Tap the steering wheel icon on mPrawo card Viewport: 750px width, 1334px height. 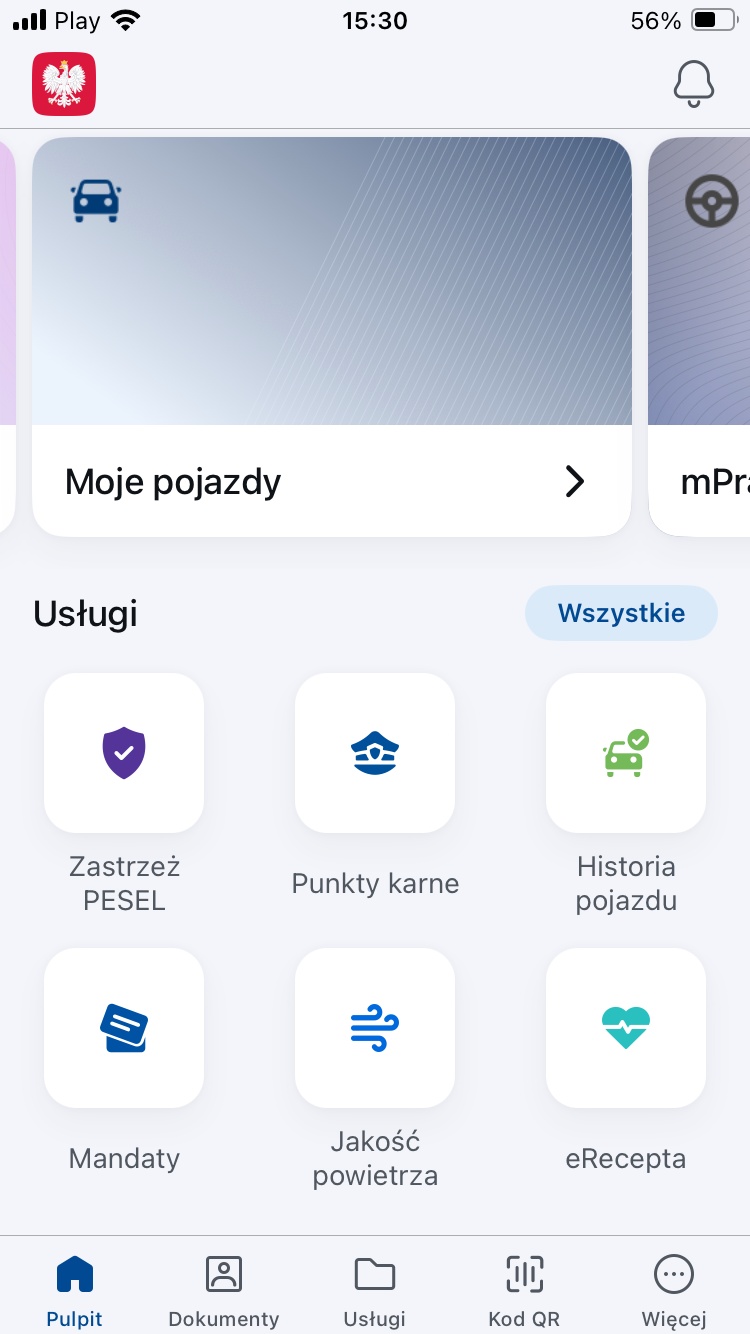(x=712, y=200)
